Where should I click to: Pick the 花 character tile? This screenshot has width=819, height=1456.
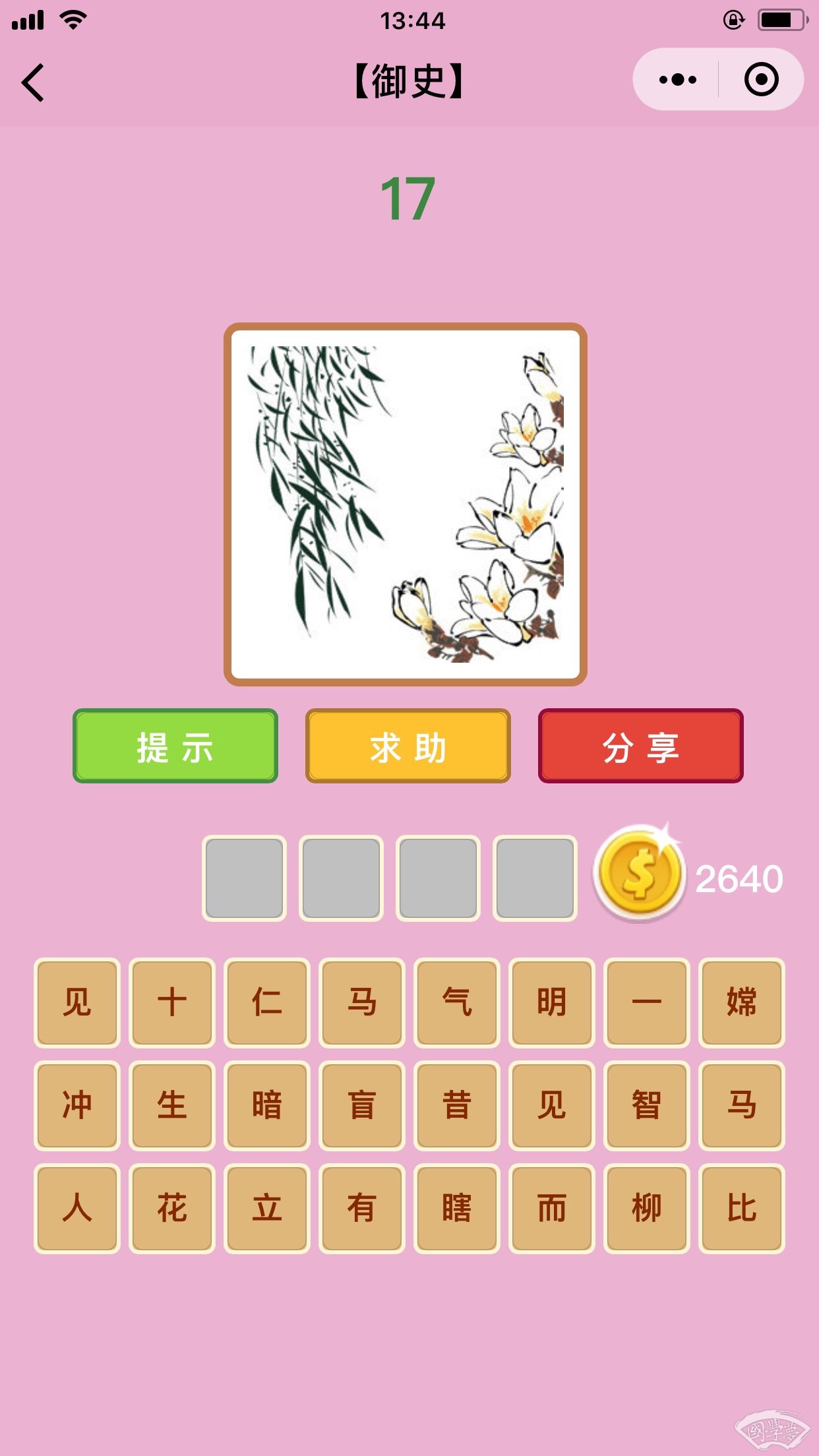(x=171, y=1208)
